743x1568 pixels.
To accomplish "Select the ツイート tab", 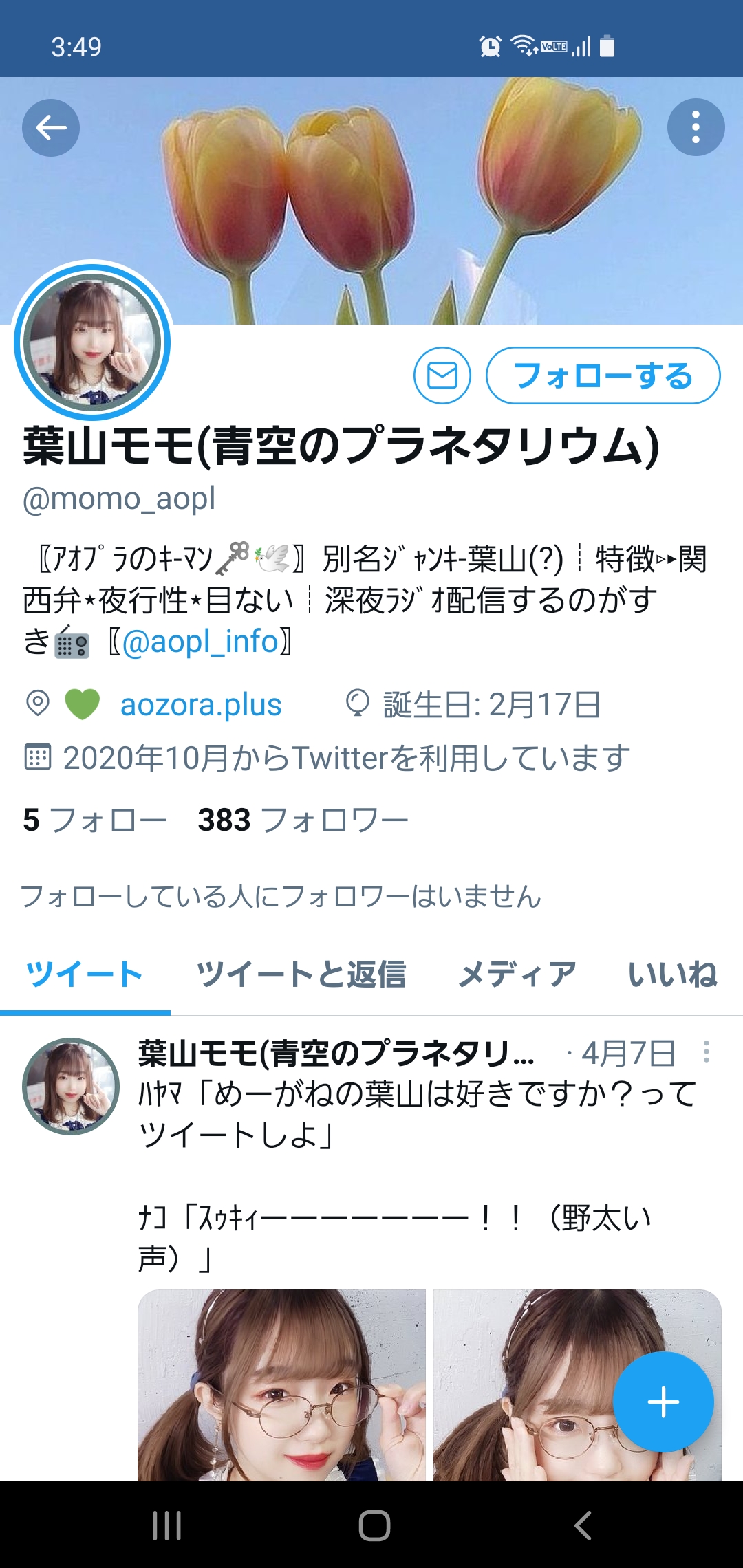I will pyautogui.click(x=85, y=974).
